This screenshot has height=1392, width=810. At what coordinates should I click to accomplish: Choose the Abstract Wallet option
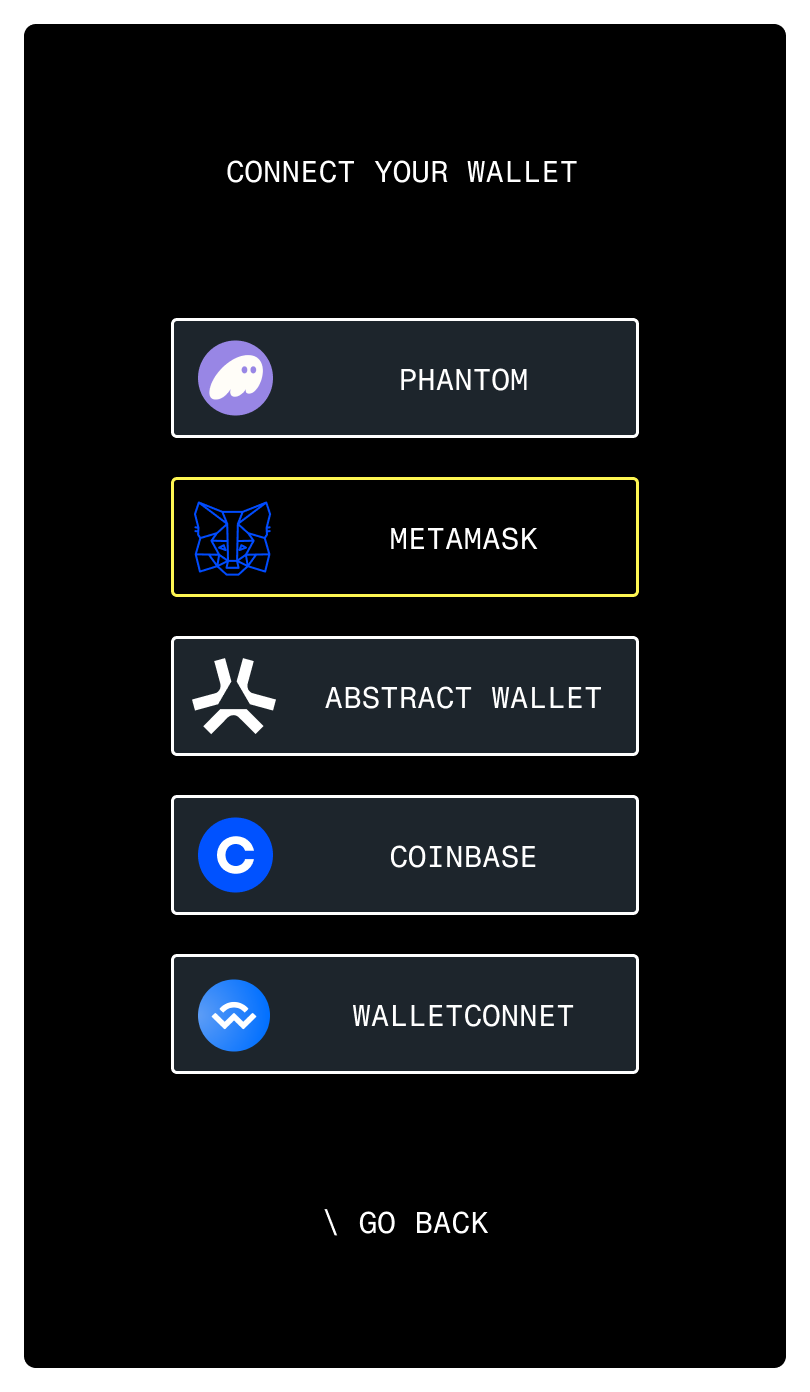[x=404, y=696]
